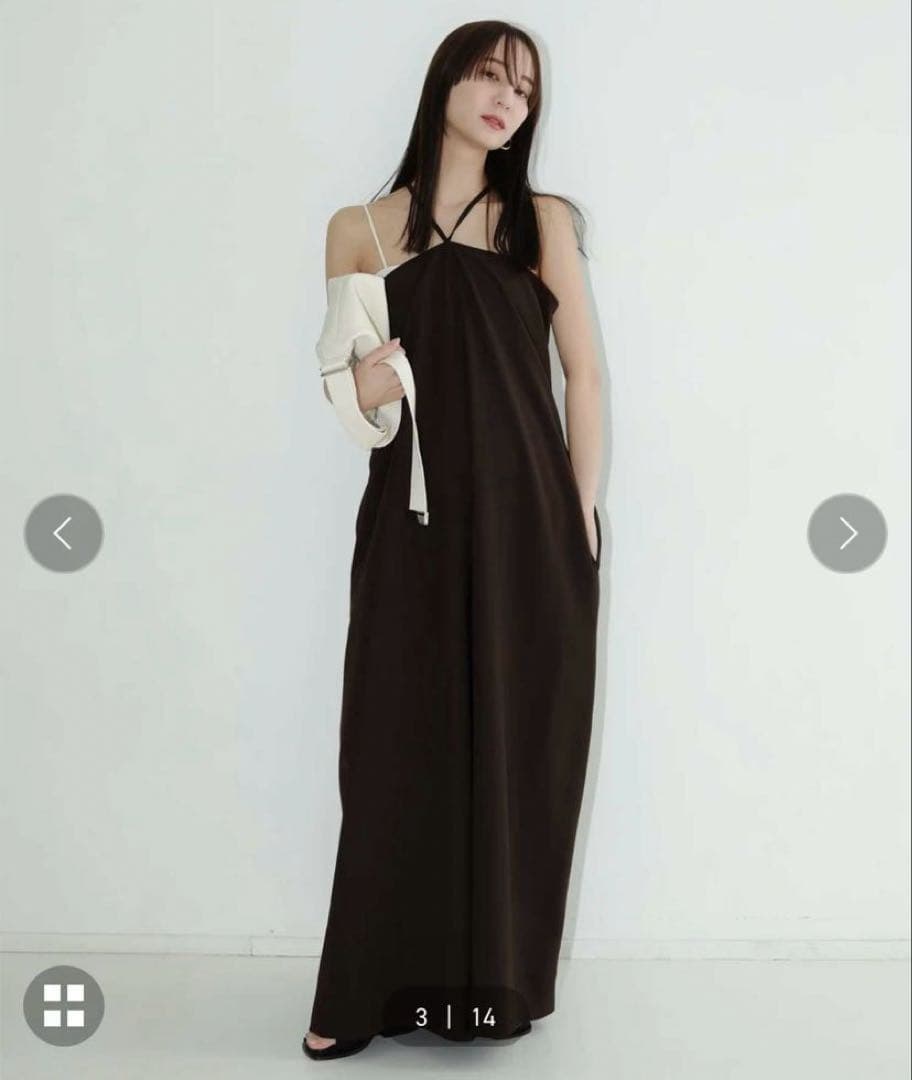Click the next-image circle button
Image resolution: width=912 pixels, height=1080 pixels.
point(848,535)
